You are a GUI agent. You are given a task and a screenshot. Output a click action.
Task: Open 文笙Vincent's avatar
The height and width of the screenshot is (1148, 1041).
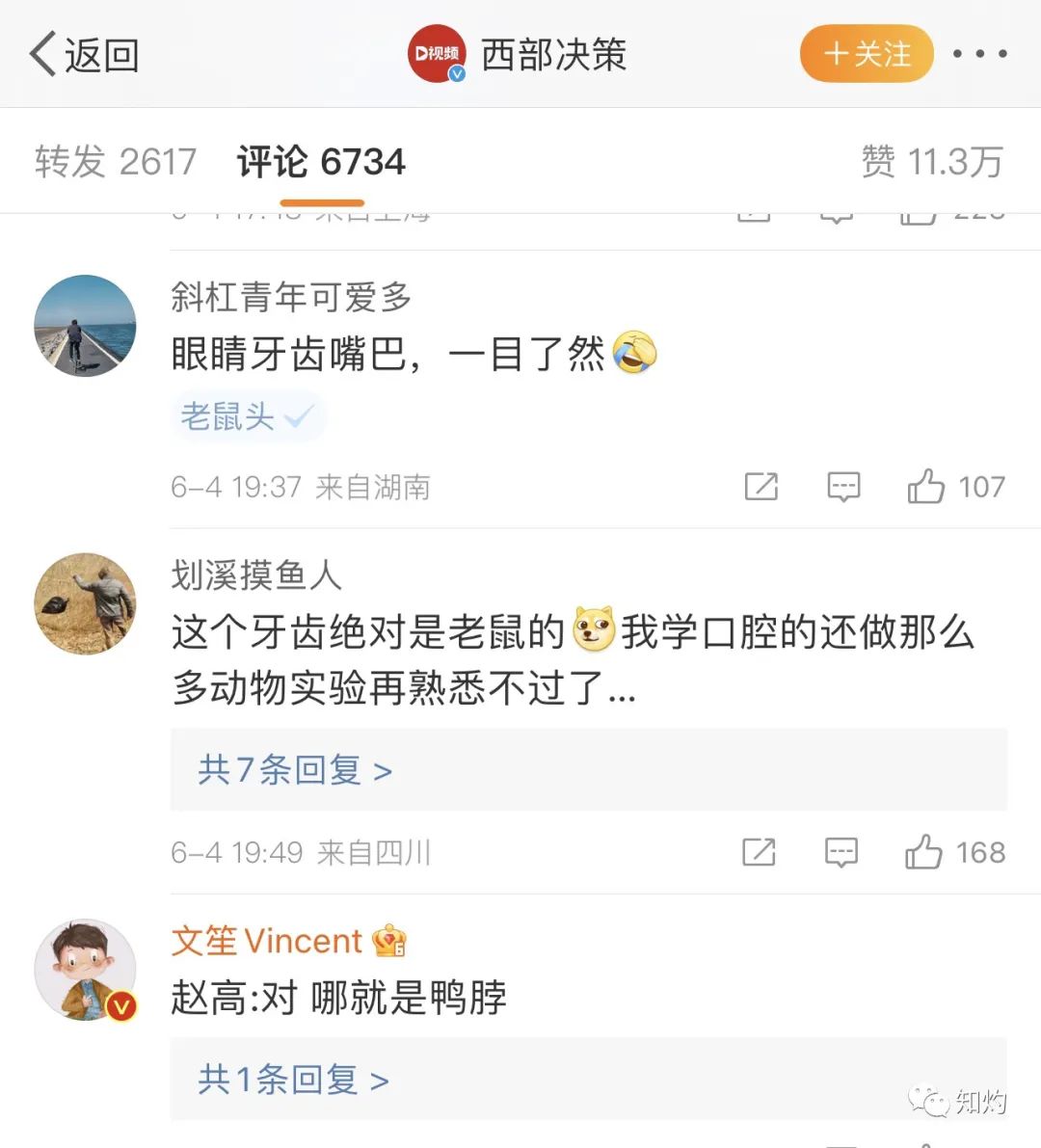85,970
